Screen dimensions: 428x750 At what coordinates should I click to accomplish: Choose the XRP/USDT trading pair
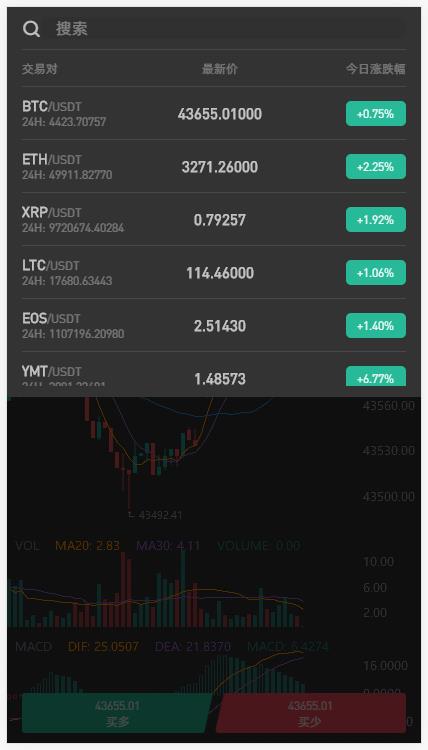[214, 220]
